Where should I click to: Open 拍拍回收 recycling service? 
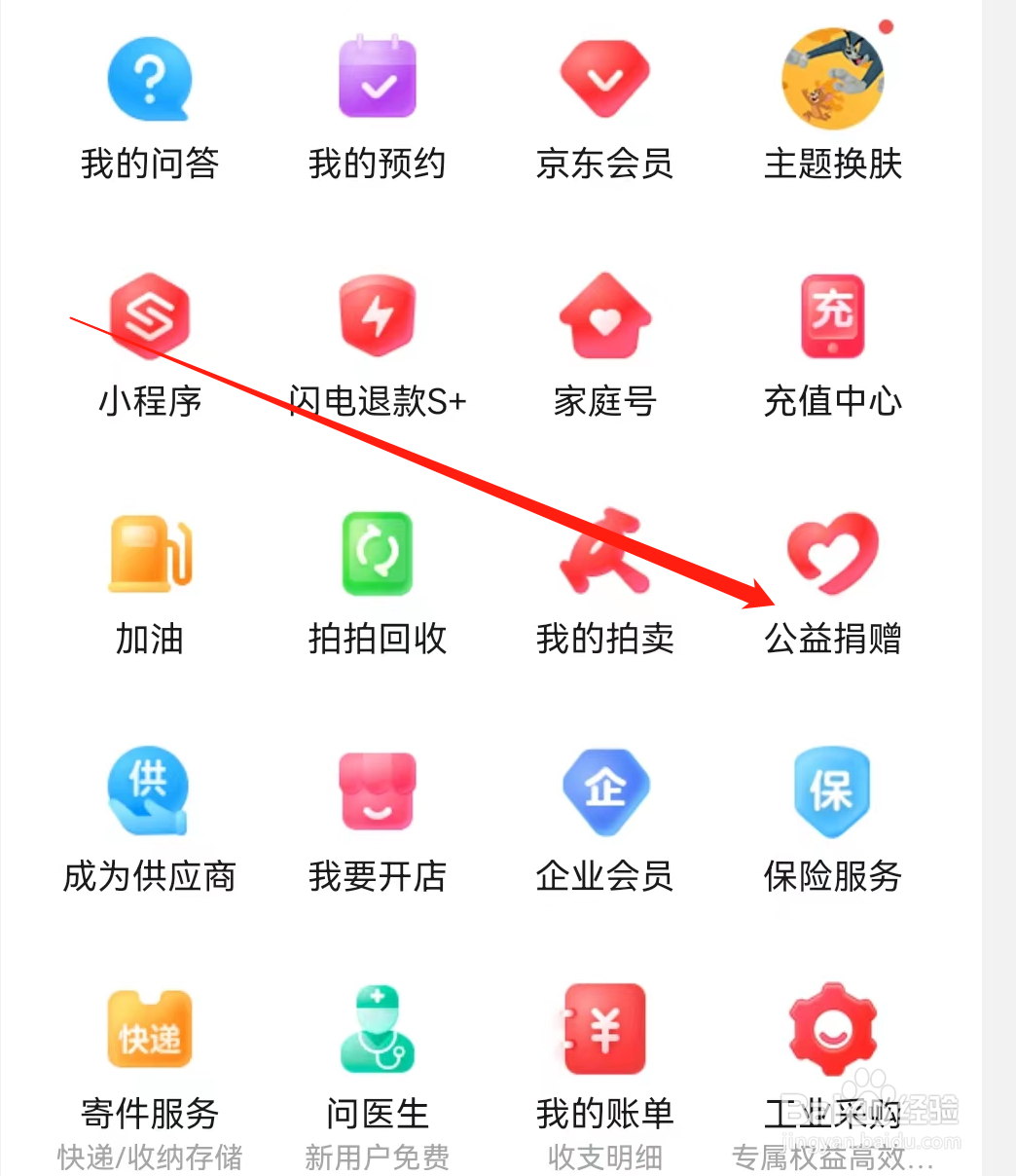pyautogui.click(x=377, y=584)
